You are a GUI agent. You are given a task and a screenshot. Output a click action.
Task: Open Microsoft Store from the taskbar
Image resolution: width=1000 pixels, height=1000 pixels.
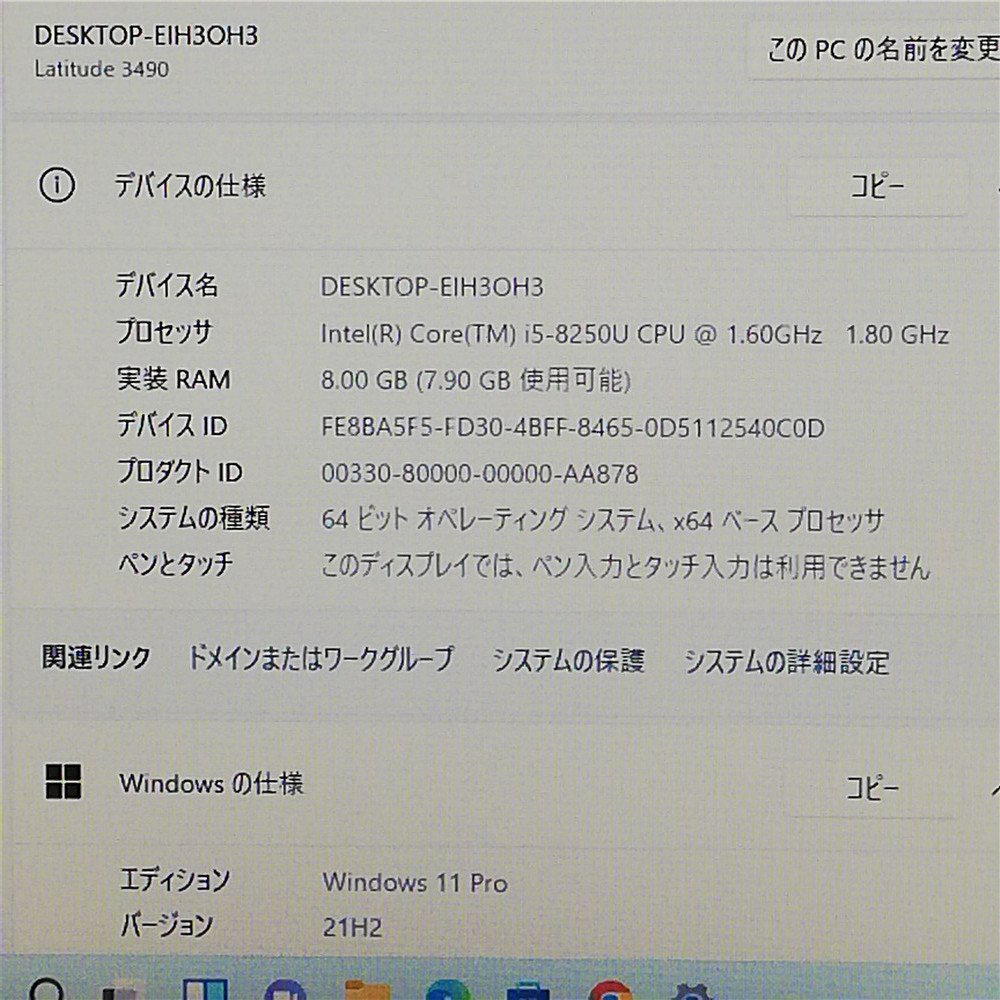pos(527,991)
